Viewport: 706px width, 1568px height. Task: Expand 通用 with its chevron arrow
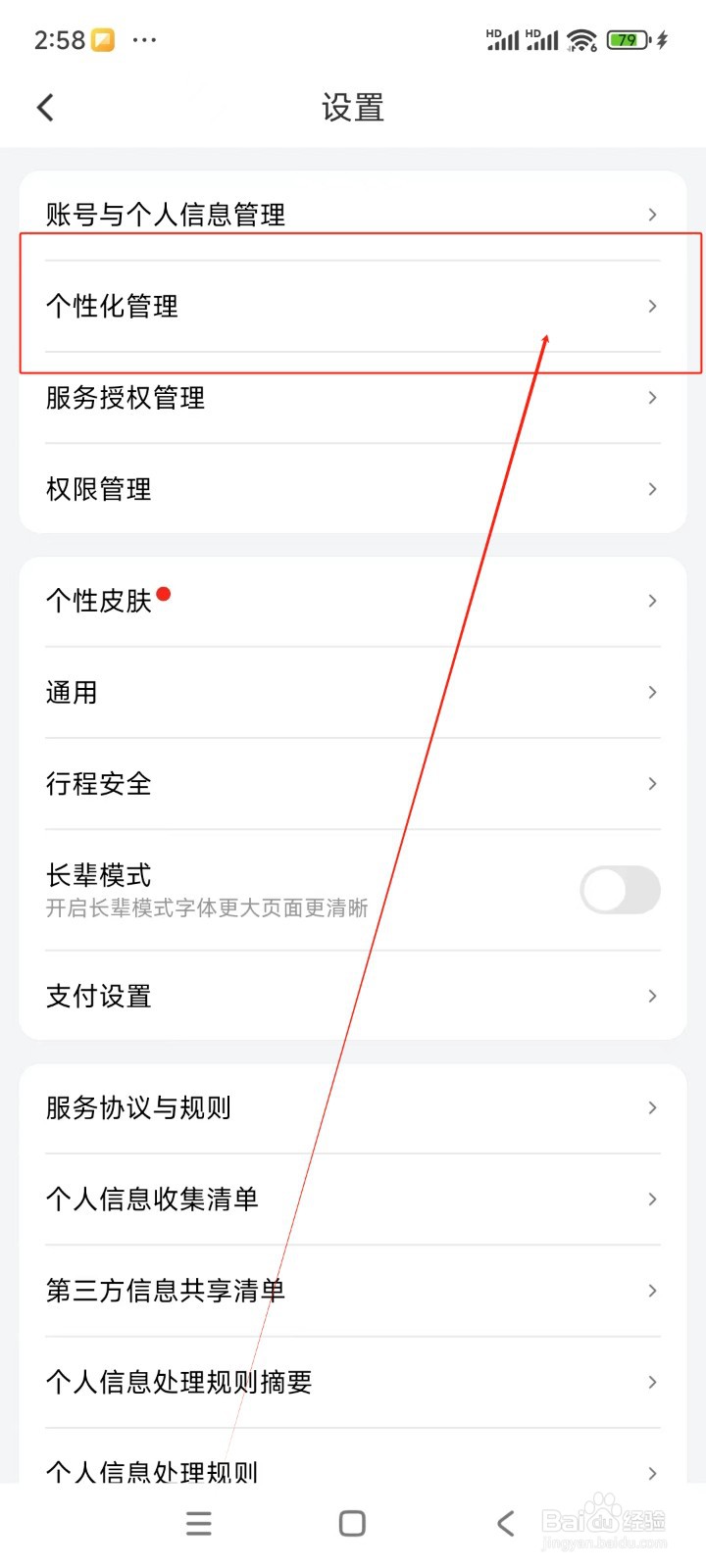tap(652, 692)
